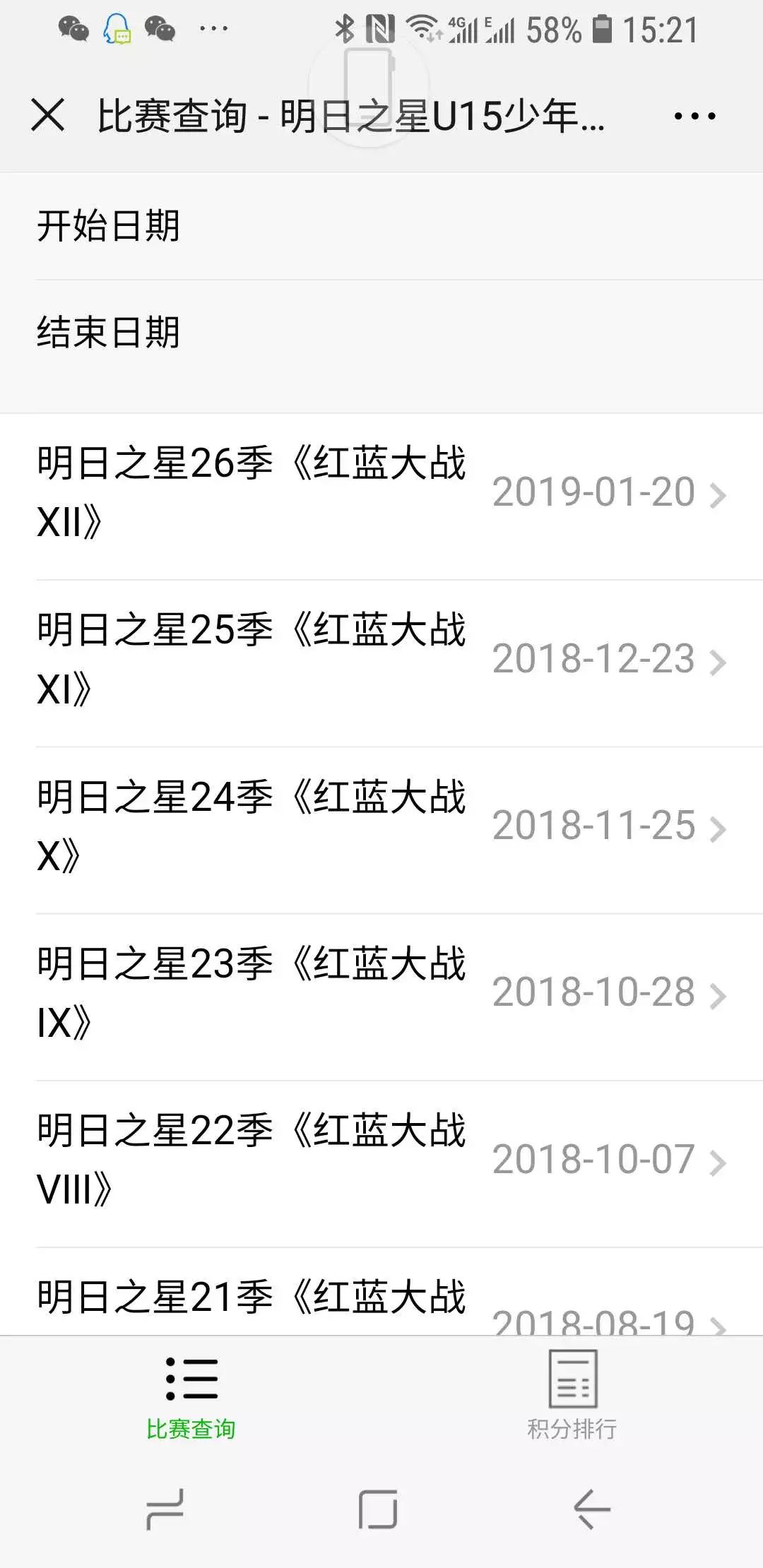Close the 比赛查询 page with X

[x=48, y=115]
